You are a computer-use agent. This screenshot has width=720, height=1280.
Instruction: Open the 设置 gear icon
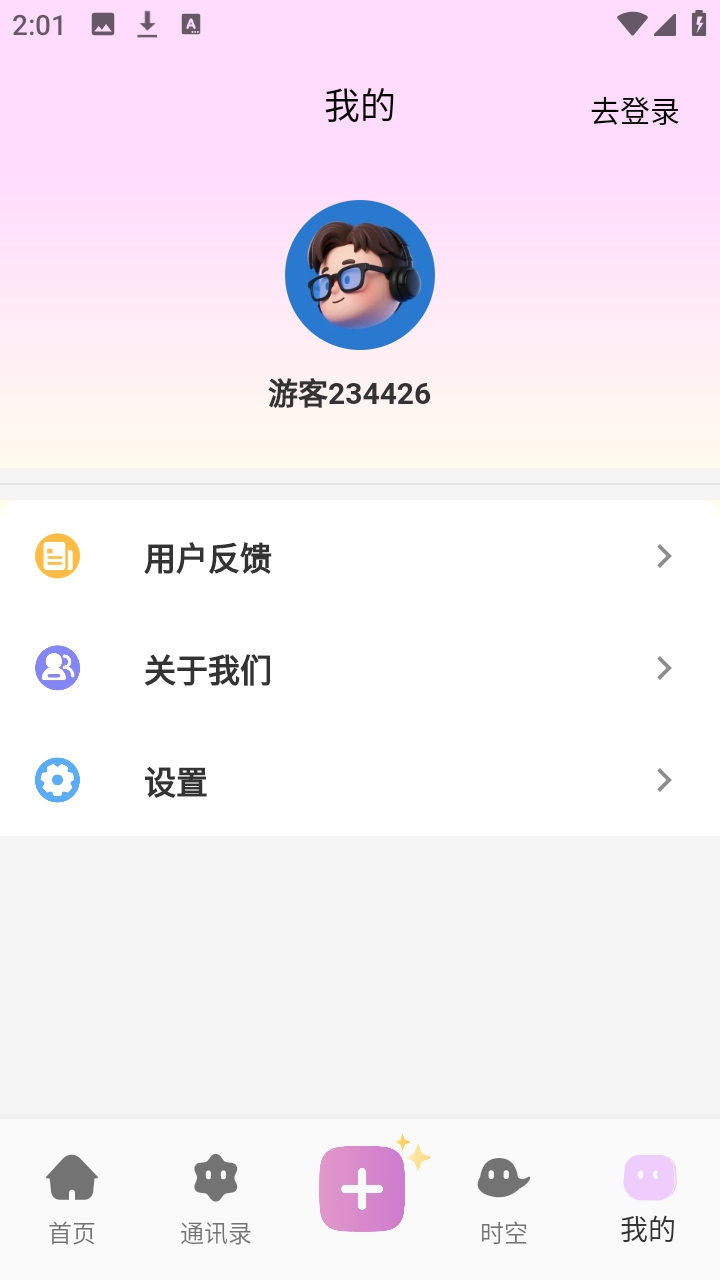57,780
